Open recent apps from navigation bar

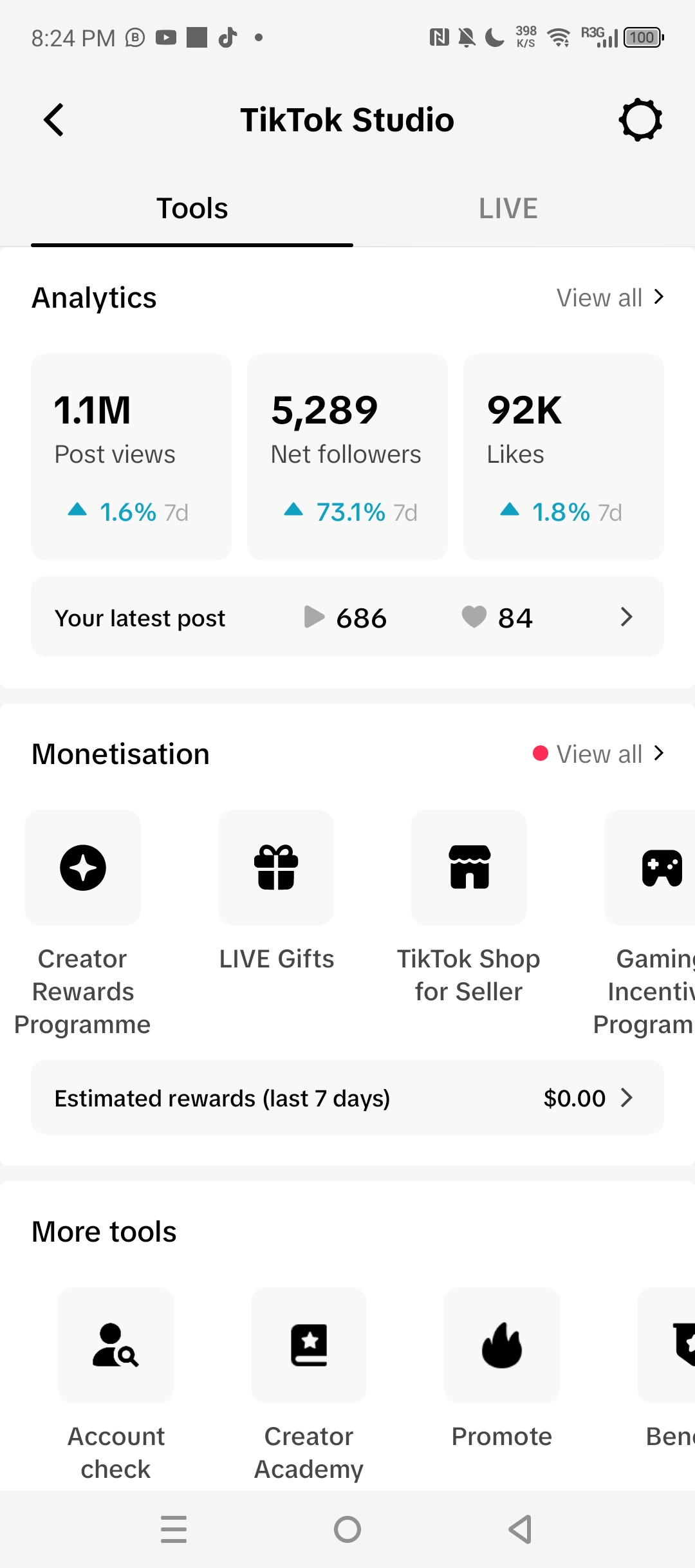[x=174, y=1529]
